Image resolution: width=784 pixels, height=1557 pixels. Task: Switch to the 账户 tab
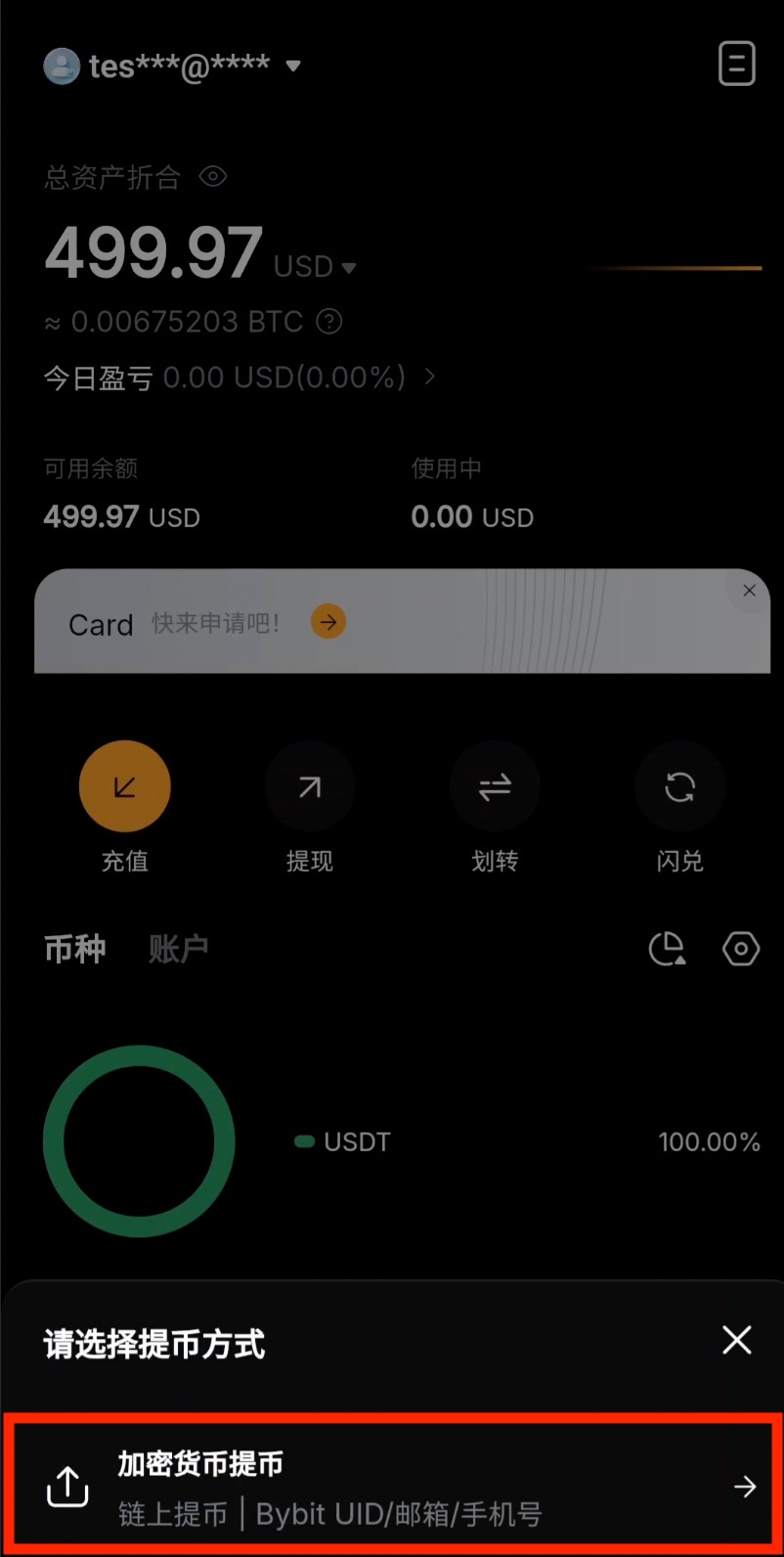177,948
